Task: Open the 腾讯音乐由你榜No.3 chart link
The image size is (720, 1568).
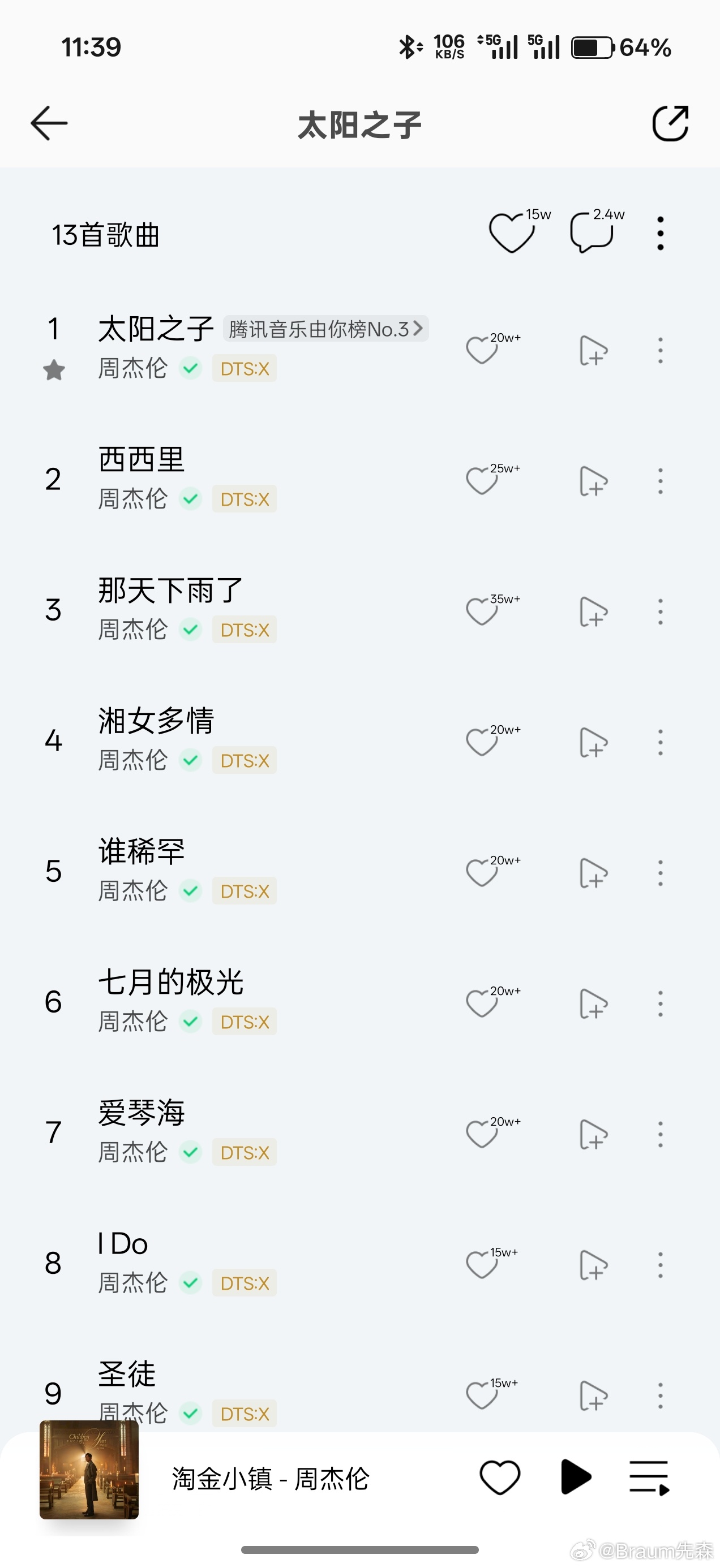Action: (325, 329)
